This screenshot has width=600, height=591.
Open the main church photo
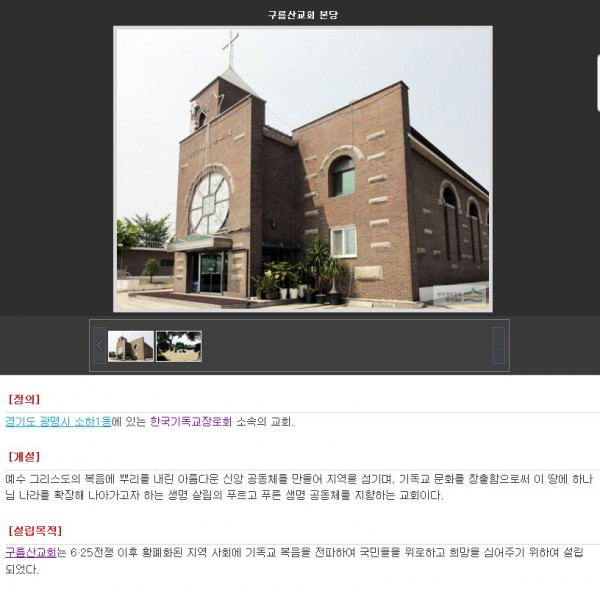[x=303, y=168]
